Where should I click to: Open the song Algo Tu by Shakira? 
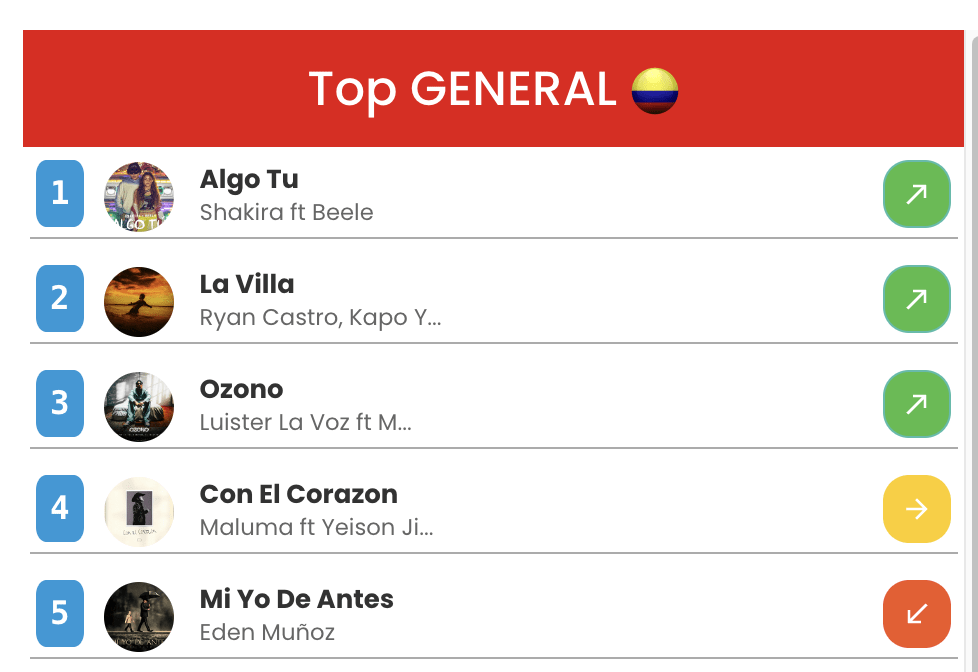click(249, 180)
